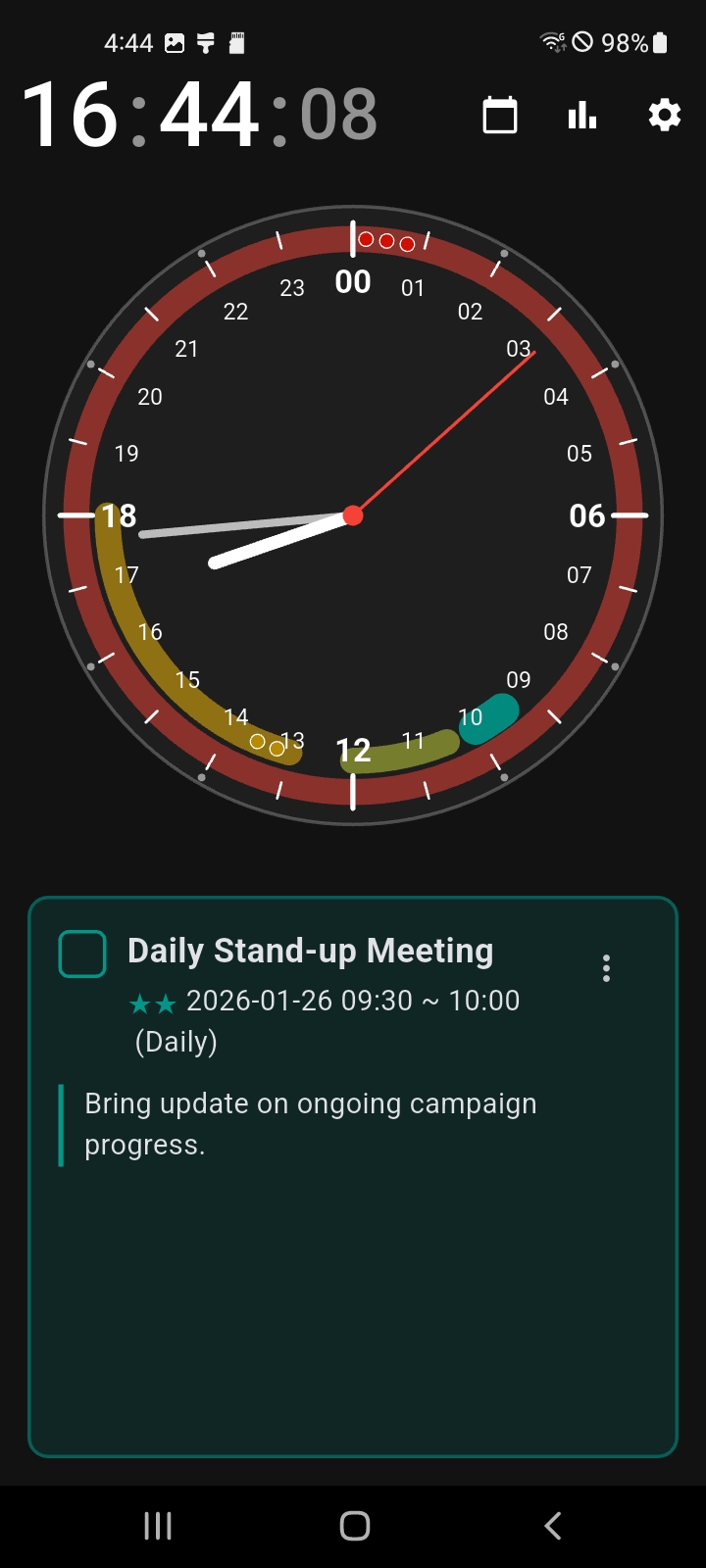Open the calendar view
Image resolution: width=706 pixels, height=1568 pixels.
(500, 116)
